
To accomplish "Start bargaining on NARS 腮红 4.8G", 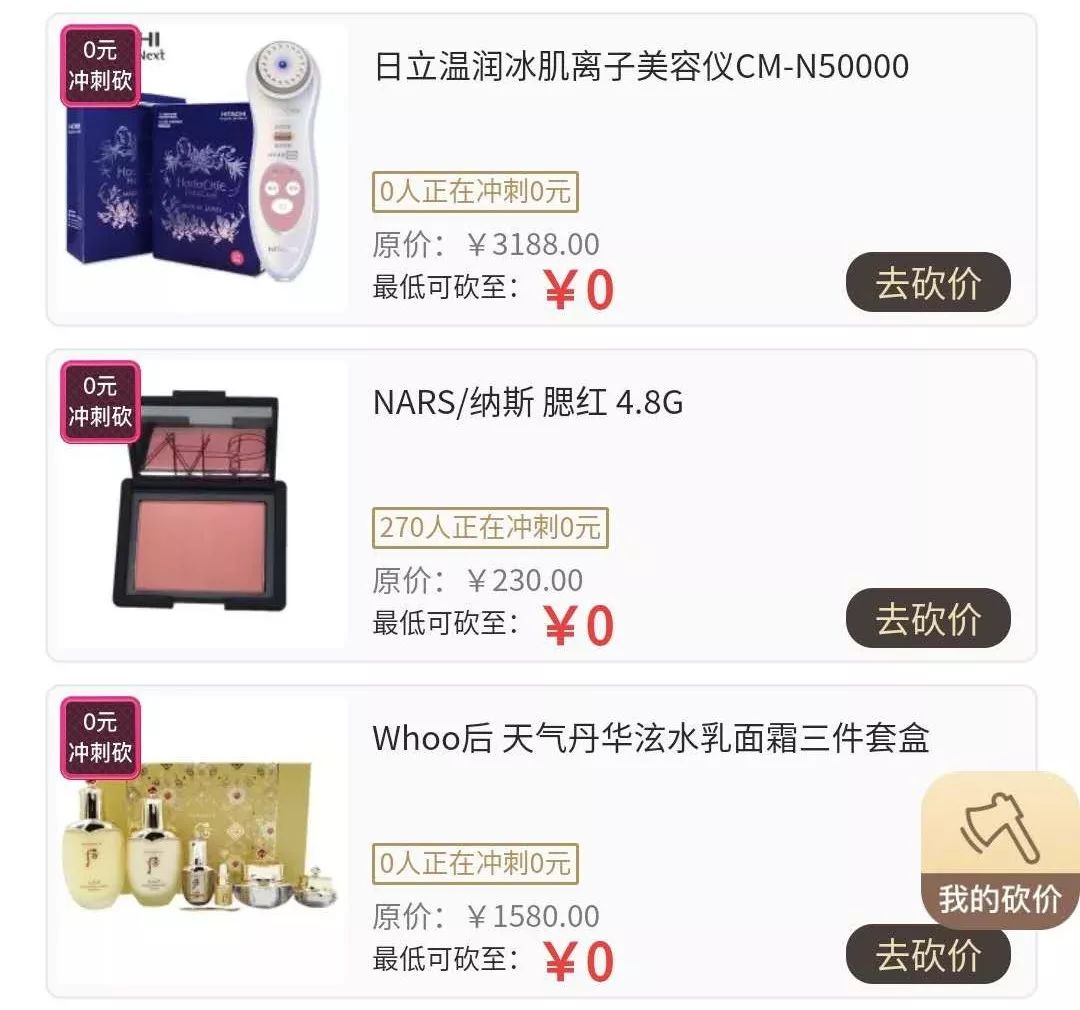I will 928,619.
